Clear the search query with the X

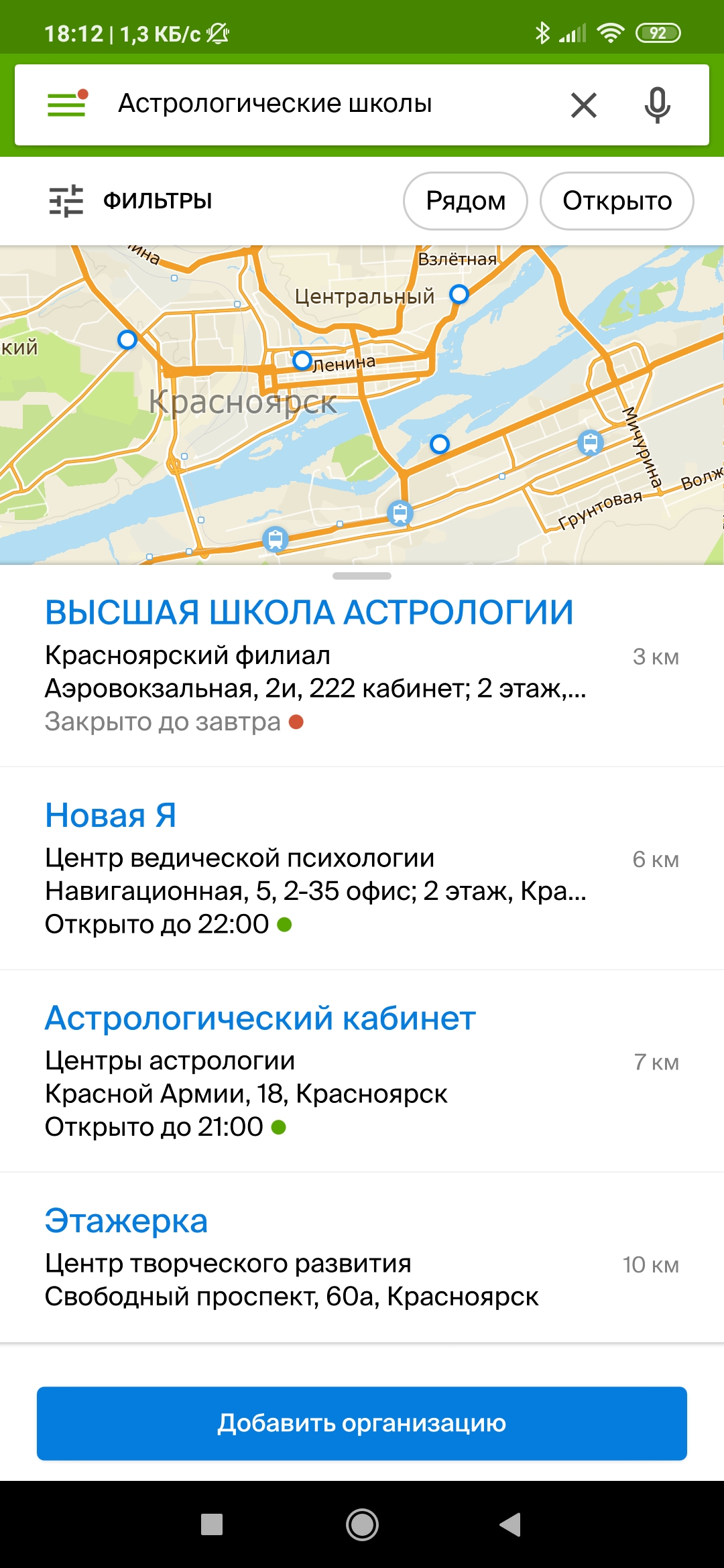[x=583, y=105]
